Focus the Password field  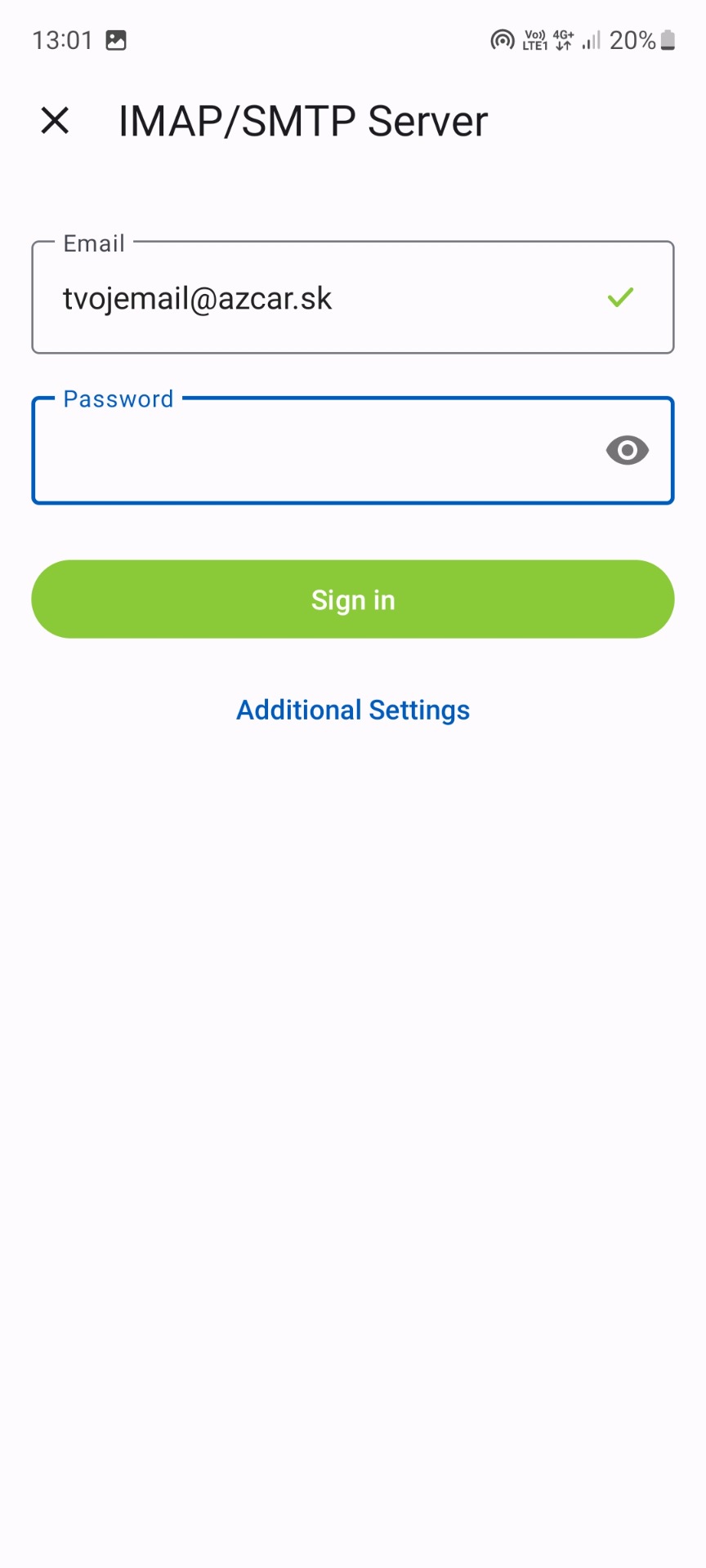point(353,451)
